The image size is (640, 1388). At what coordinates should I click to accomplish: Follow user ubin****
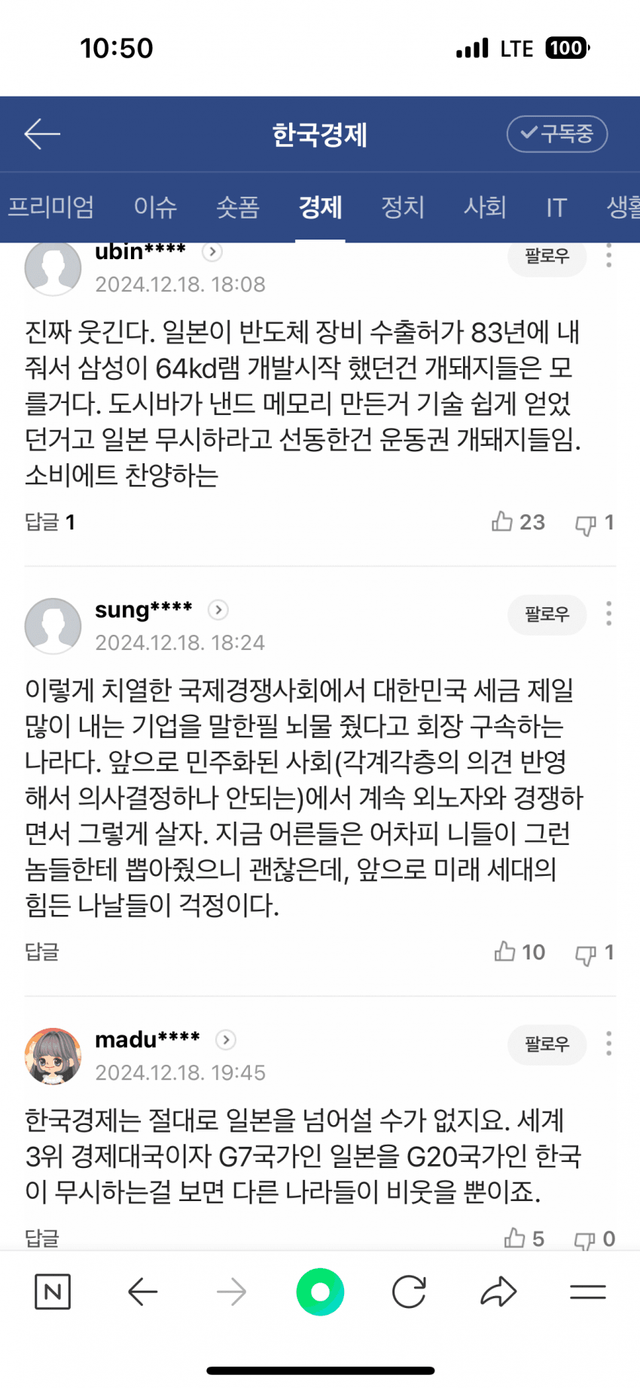(x=547, y=256)
